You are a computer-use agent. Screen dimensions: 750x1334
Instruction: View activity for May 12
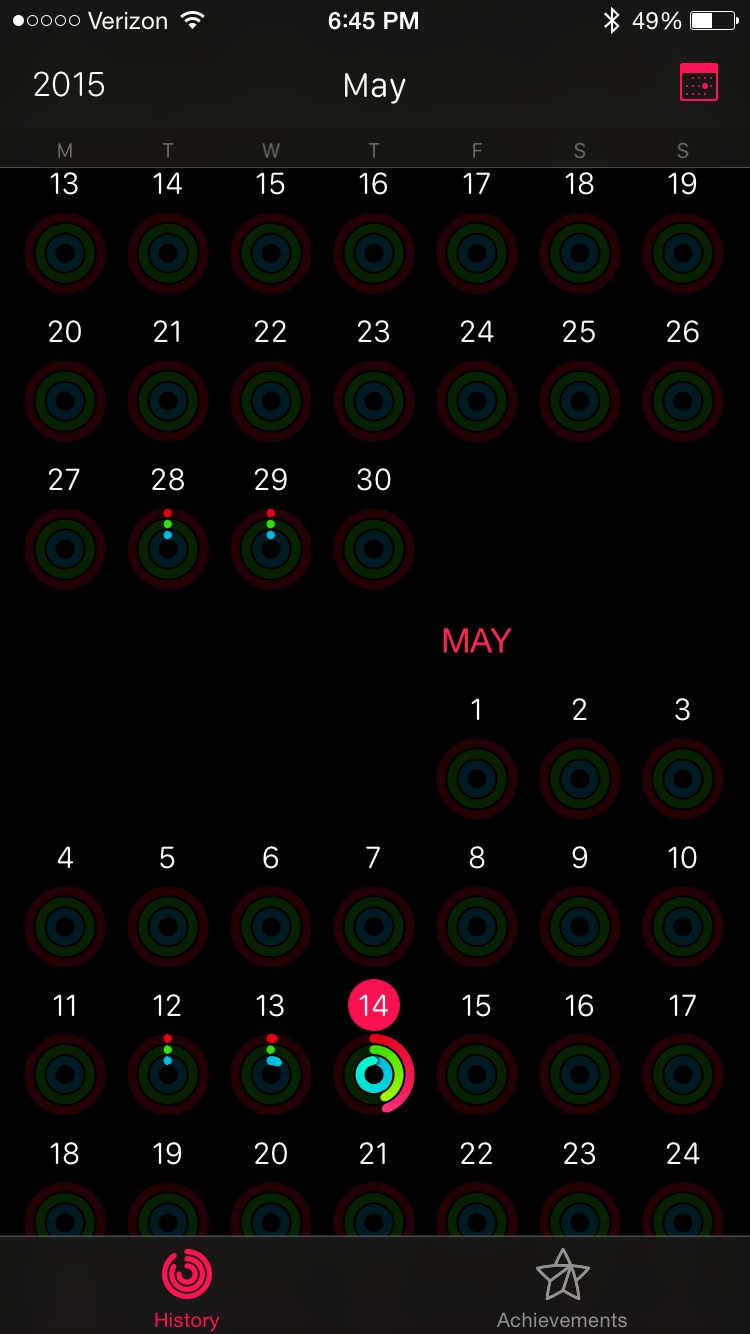click(x=168, y=1074)
